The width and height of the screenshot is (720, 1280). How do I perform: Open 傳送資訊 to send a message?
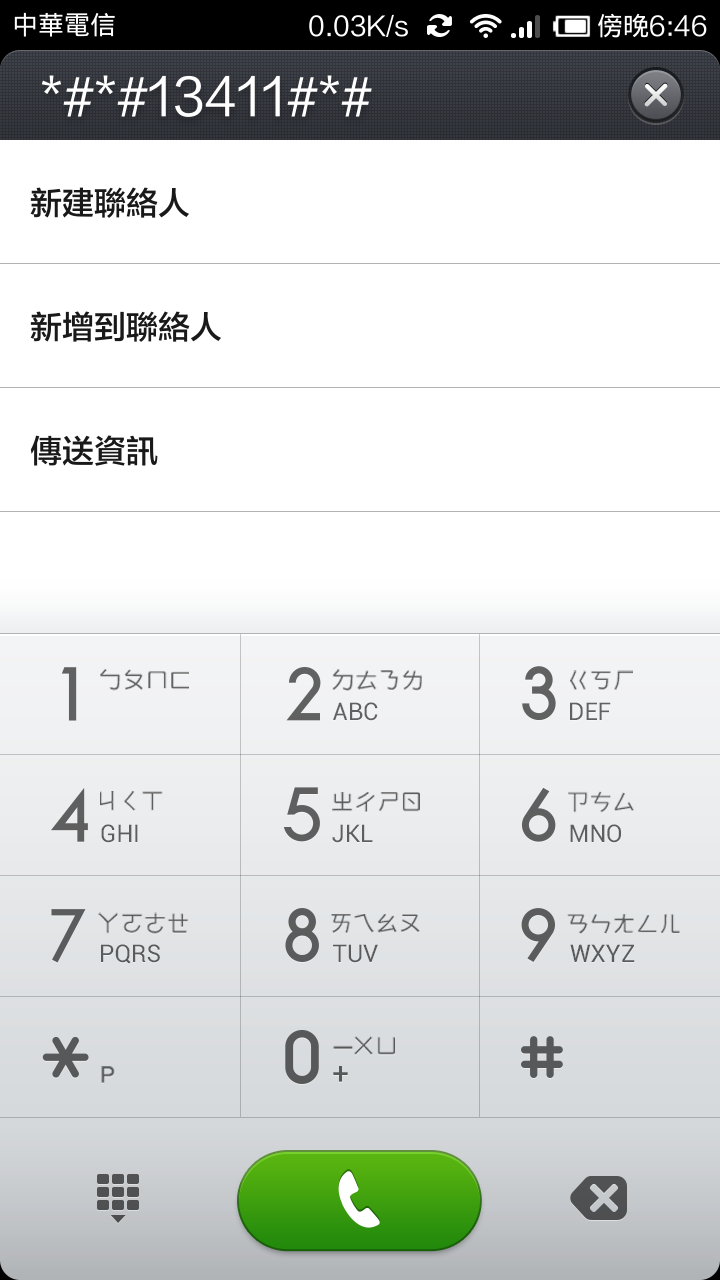coord(360,451)
